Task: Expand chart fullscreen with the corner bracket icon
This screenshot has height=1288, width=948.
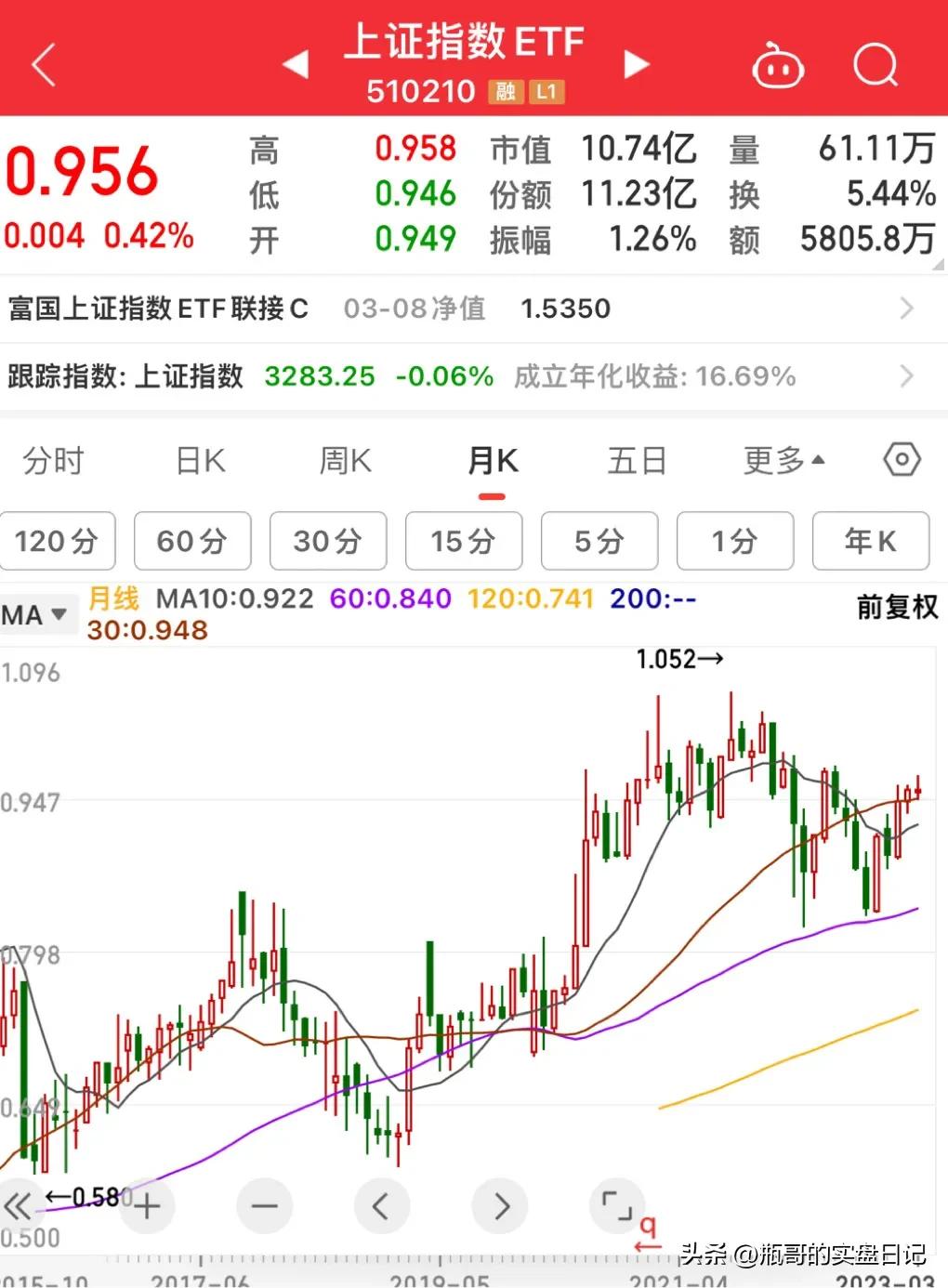Action: (x=617, y=1205)
